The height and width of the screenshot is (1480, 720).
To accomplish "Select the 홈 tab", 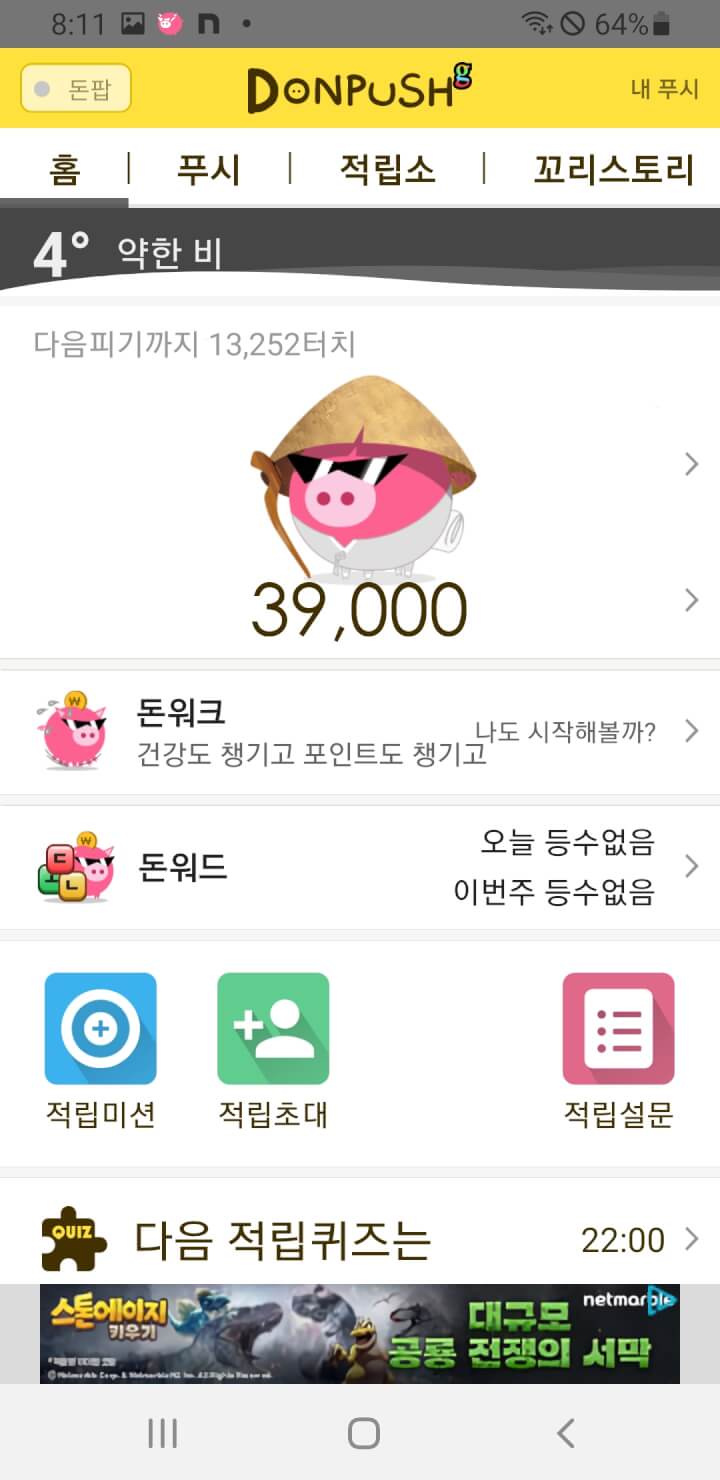I will click(x=64, y=169).
